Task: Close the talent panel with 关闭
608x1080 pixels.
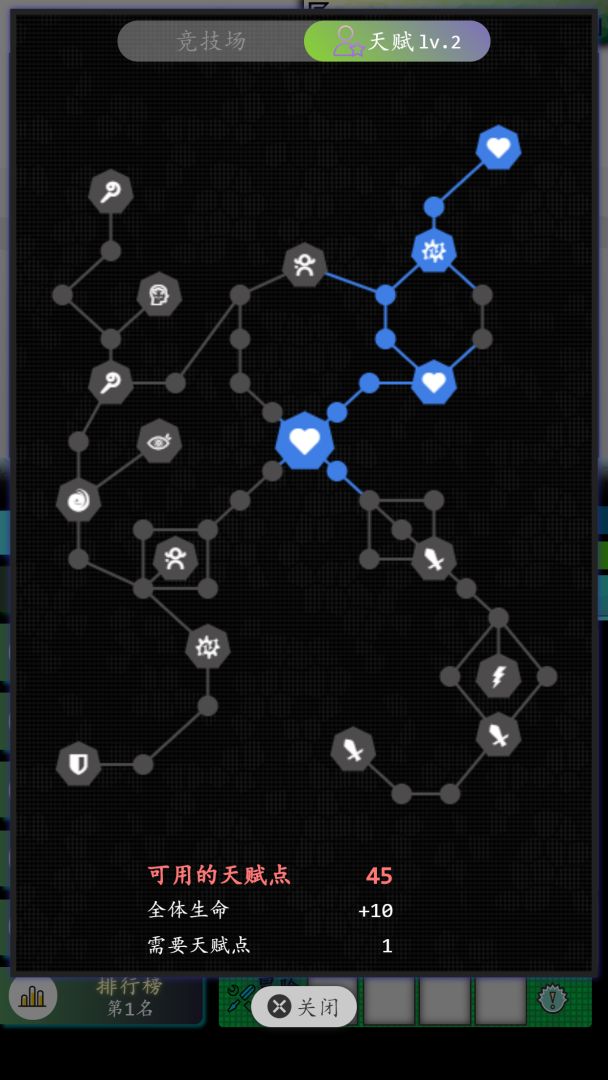Action: click(304, 1006)
